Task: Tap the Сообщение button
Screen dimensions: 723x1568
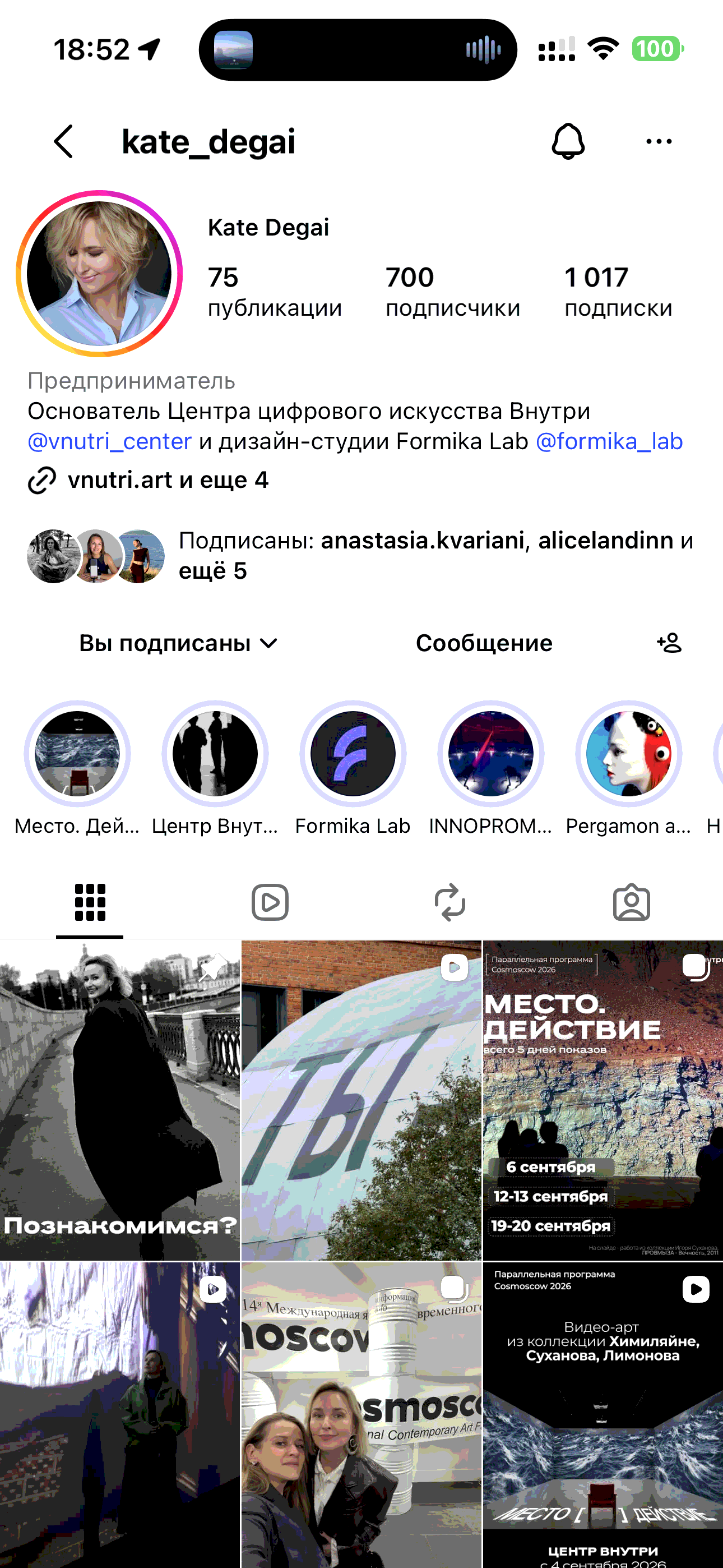Action: coord(484,643)
